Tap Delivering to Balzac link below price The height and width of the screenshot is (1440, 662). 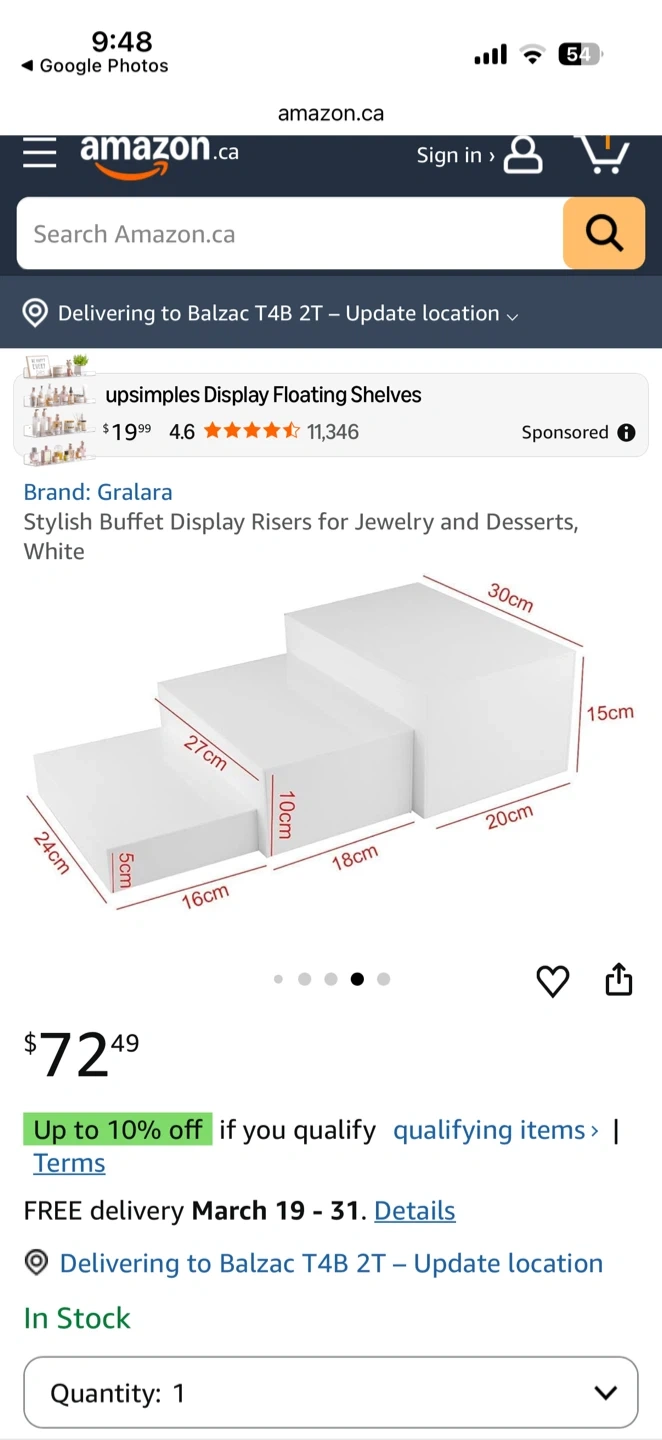[x=330, y=1263]
